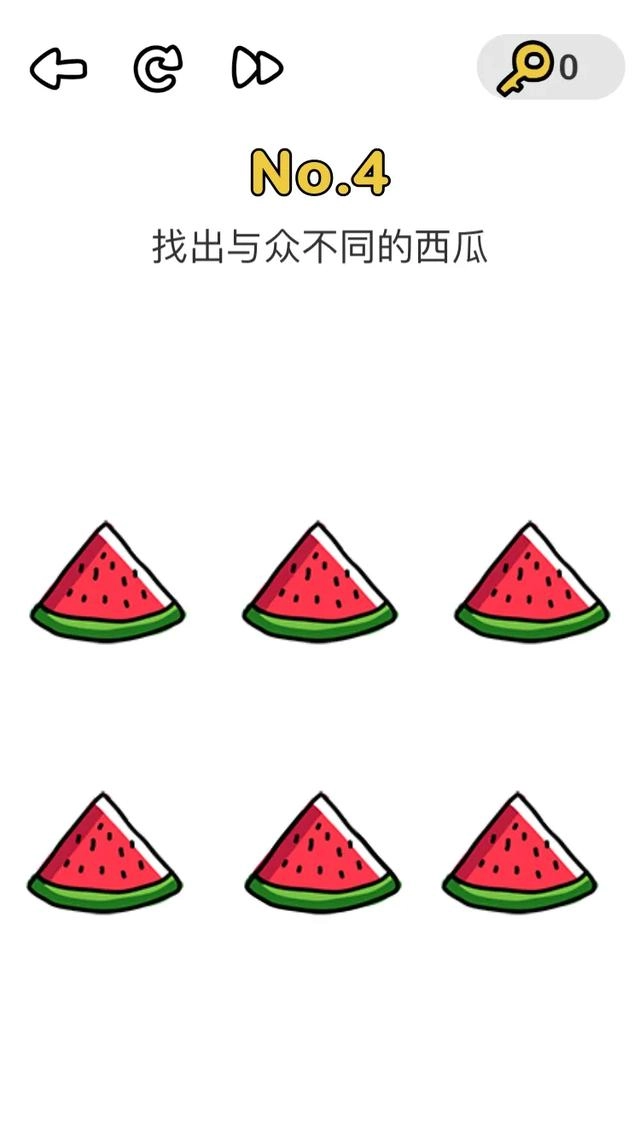The width and height of the screenshot is (640, 1138).
Task: Select the bottom-middle watermelon slice
Action: 321,856
